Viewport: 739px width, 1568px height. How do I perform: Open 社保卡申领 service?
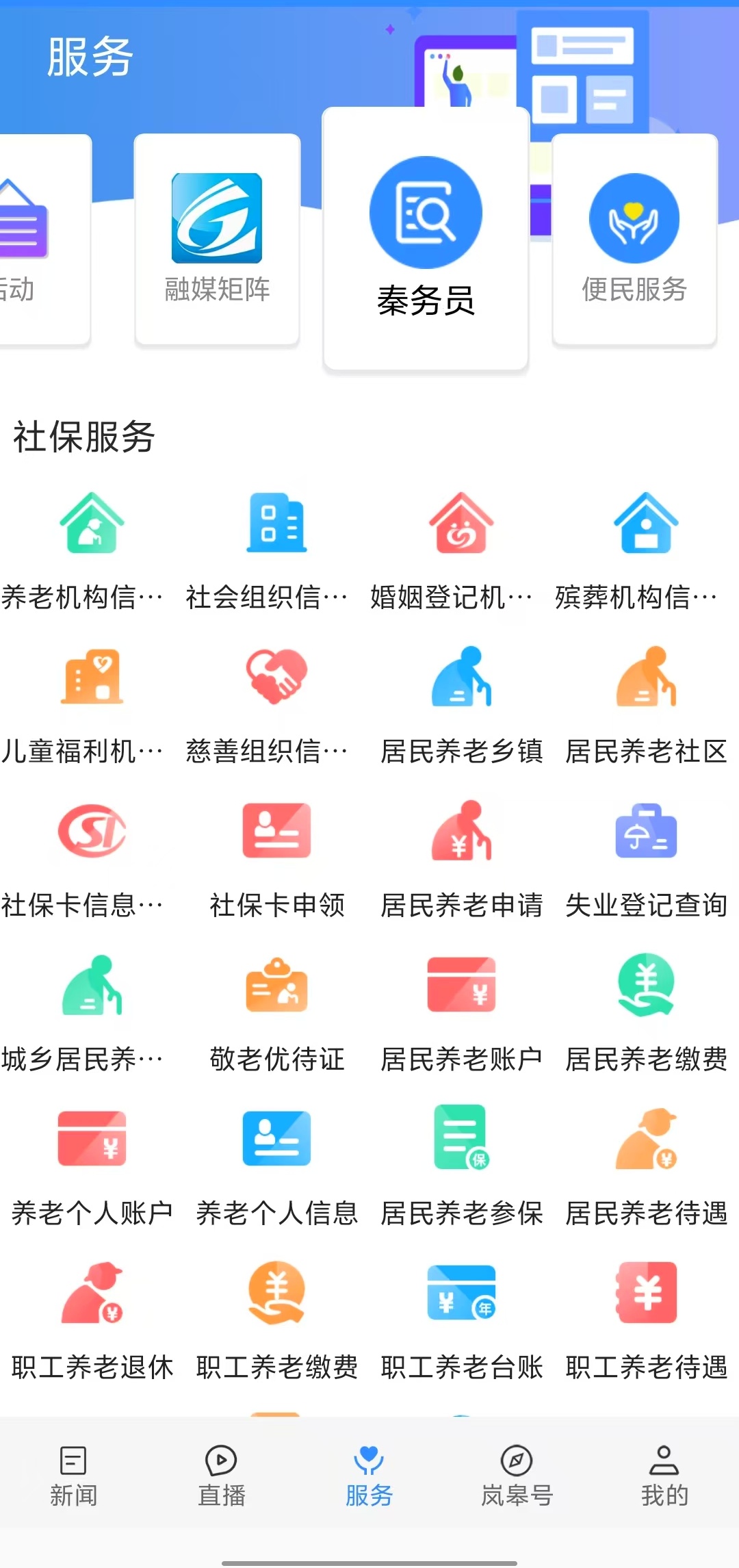(x=276, y=859)
